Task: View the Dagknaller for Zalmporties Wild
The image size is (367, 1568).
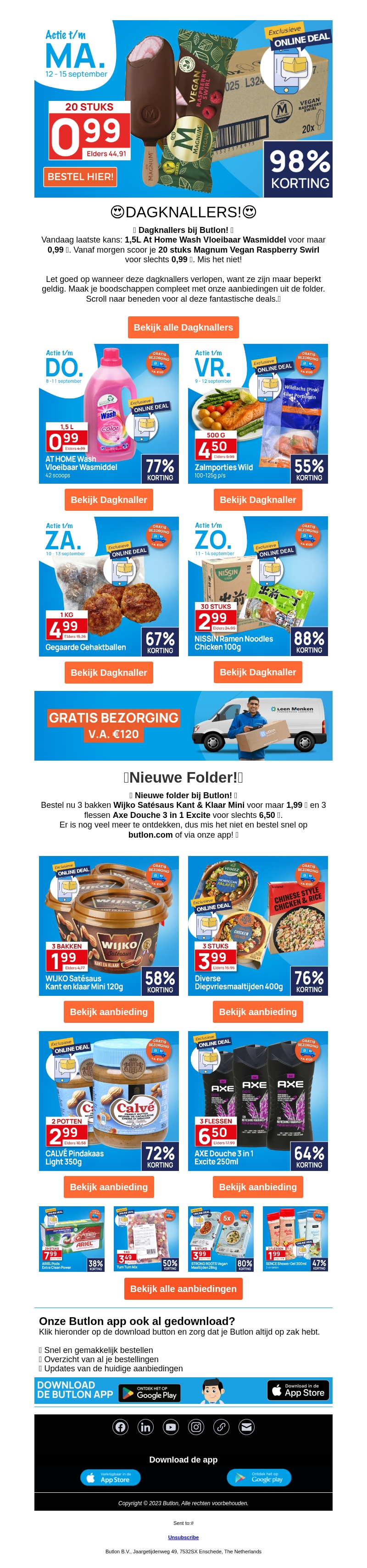Action: (257, 500)
